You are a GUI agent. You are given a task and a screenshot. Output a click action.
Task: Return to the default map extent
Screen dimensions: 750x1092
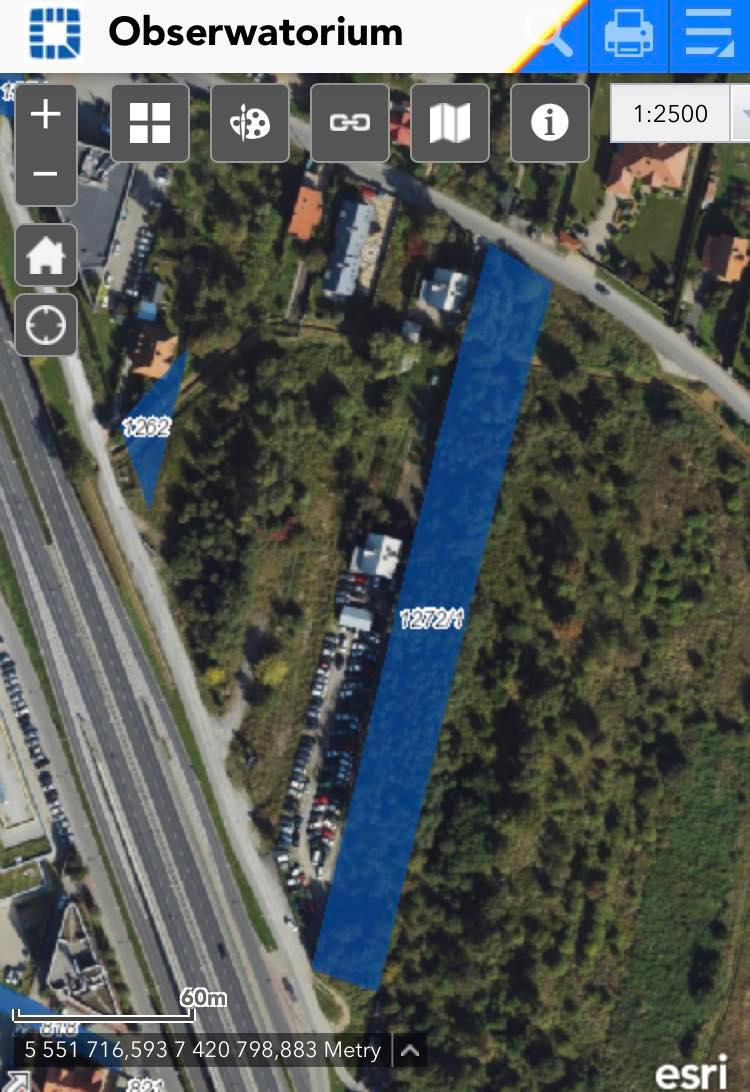click(46, 257)
